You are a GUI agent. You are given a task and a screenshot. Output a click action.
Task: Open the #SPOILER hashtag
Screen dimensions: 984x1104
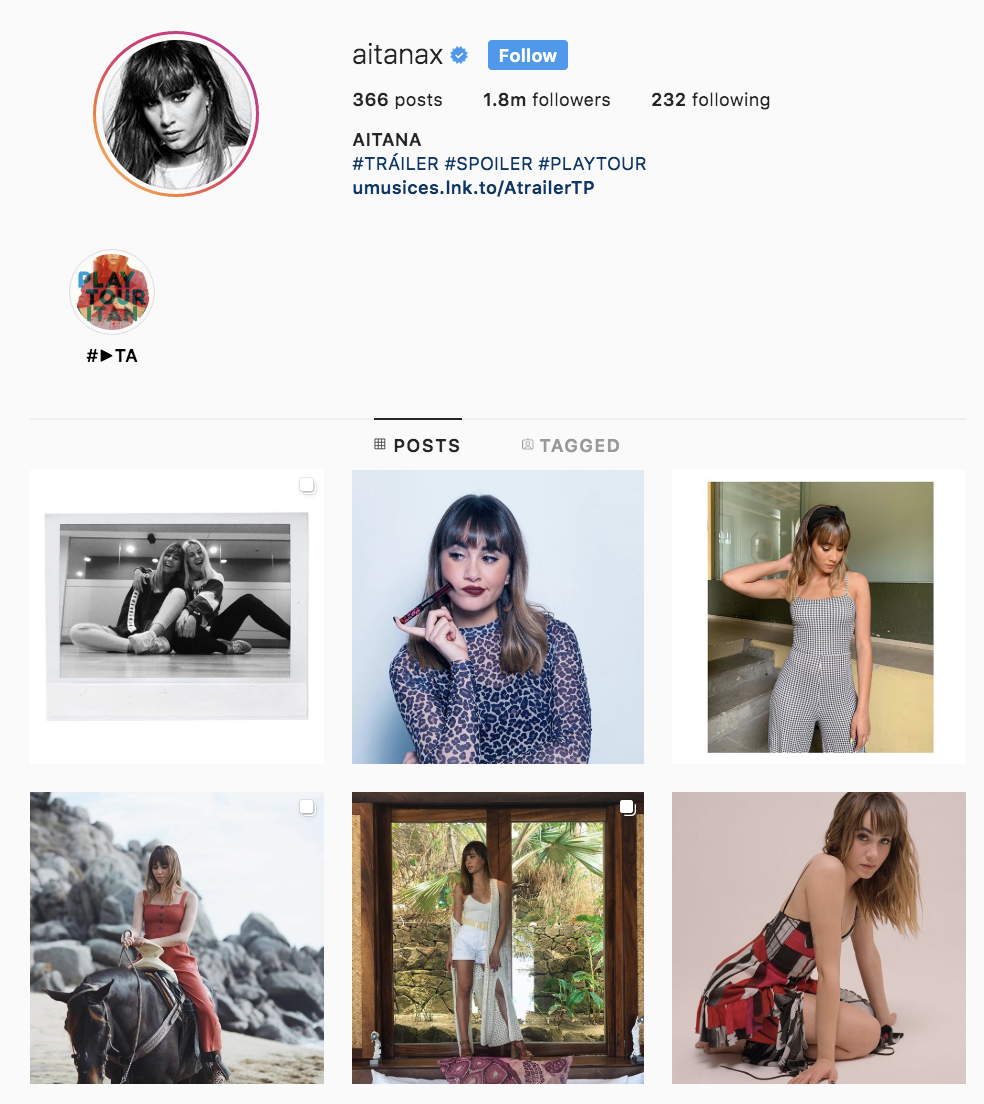[488, 163]
